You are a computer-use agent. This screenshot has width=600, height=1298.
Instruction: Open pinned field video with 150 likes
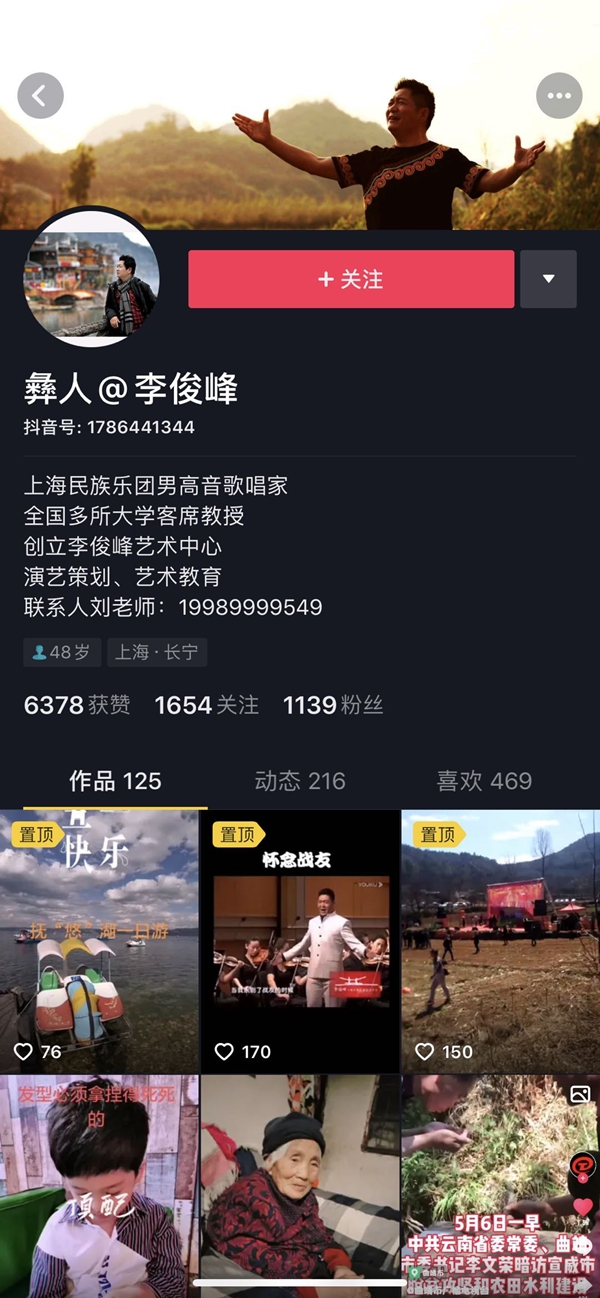(500, 941)
